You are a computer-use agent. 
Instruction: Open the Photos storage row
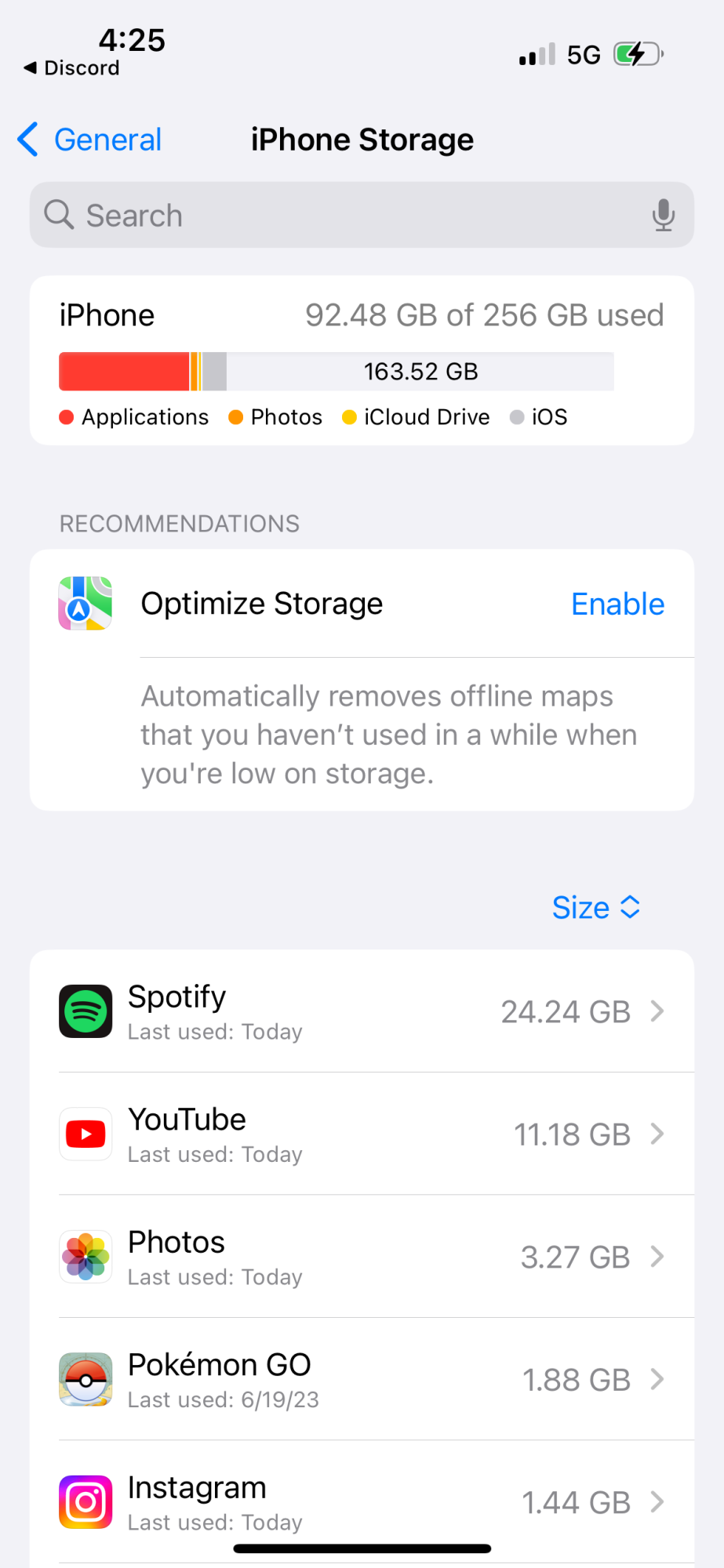tap(362, 1257)
